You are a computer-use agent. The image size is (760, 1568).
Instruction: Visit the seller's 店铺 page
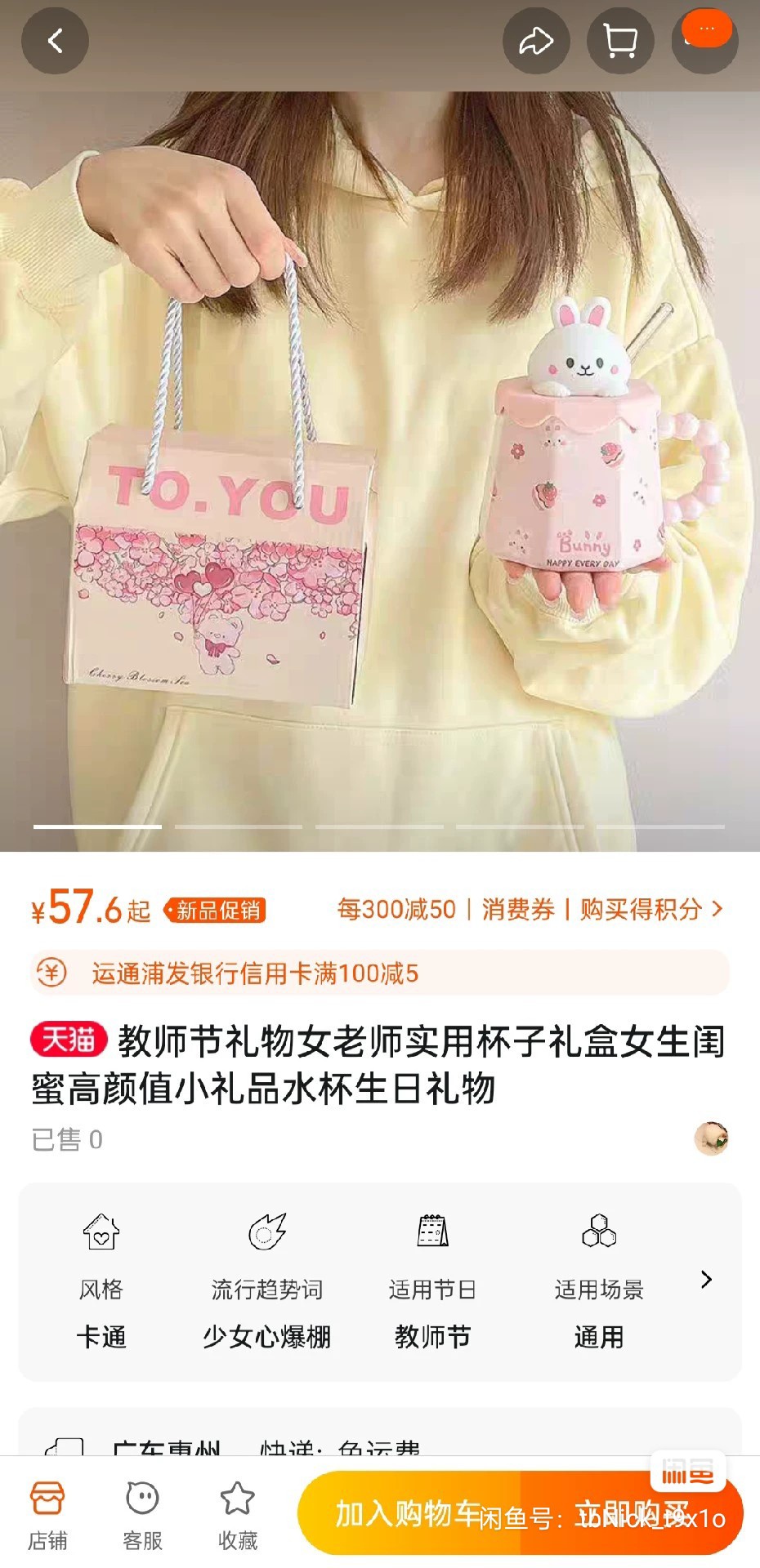pos(47,1516)
